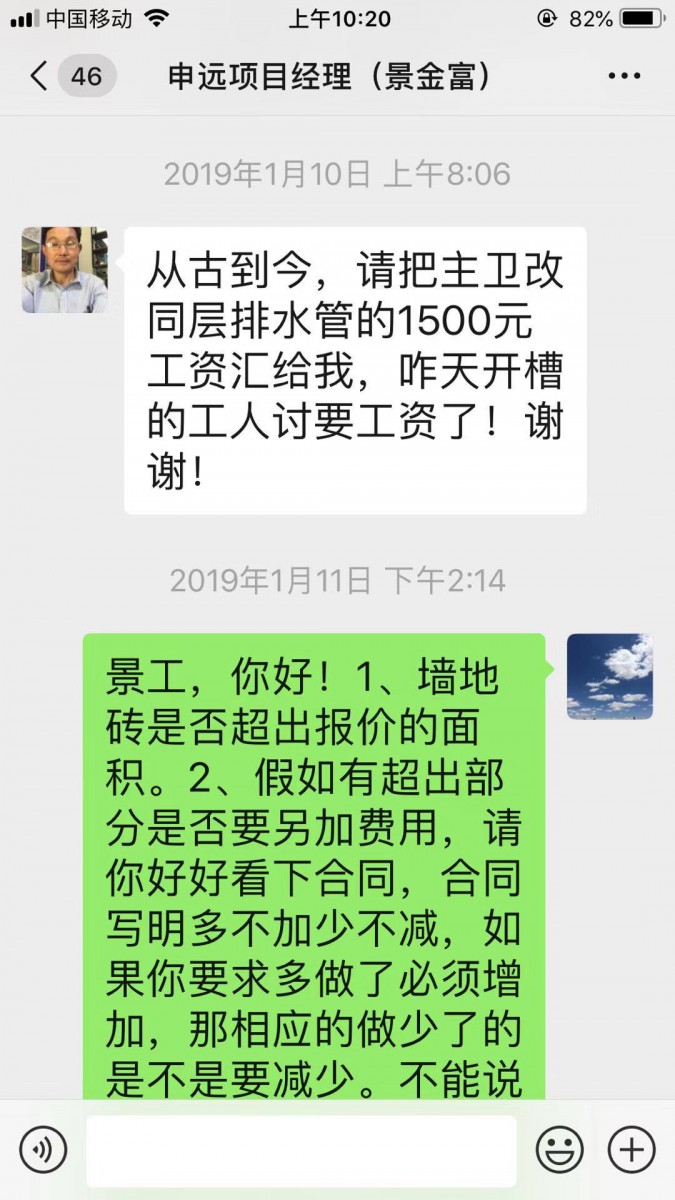View the contact's profile avatar
This screenshot has width=675, height=1200.
pyautogui.click(x=65, y=270)
